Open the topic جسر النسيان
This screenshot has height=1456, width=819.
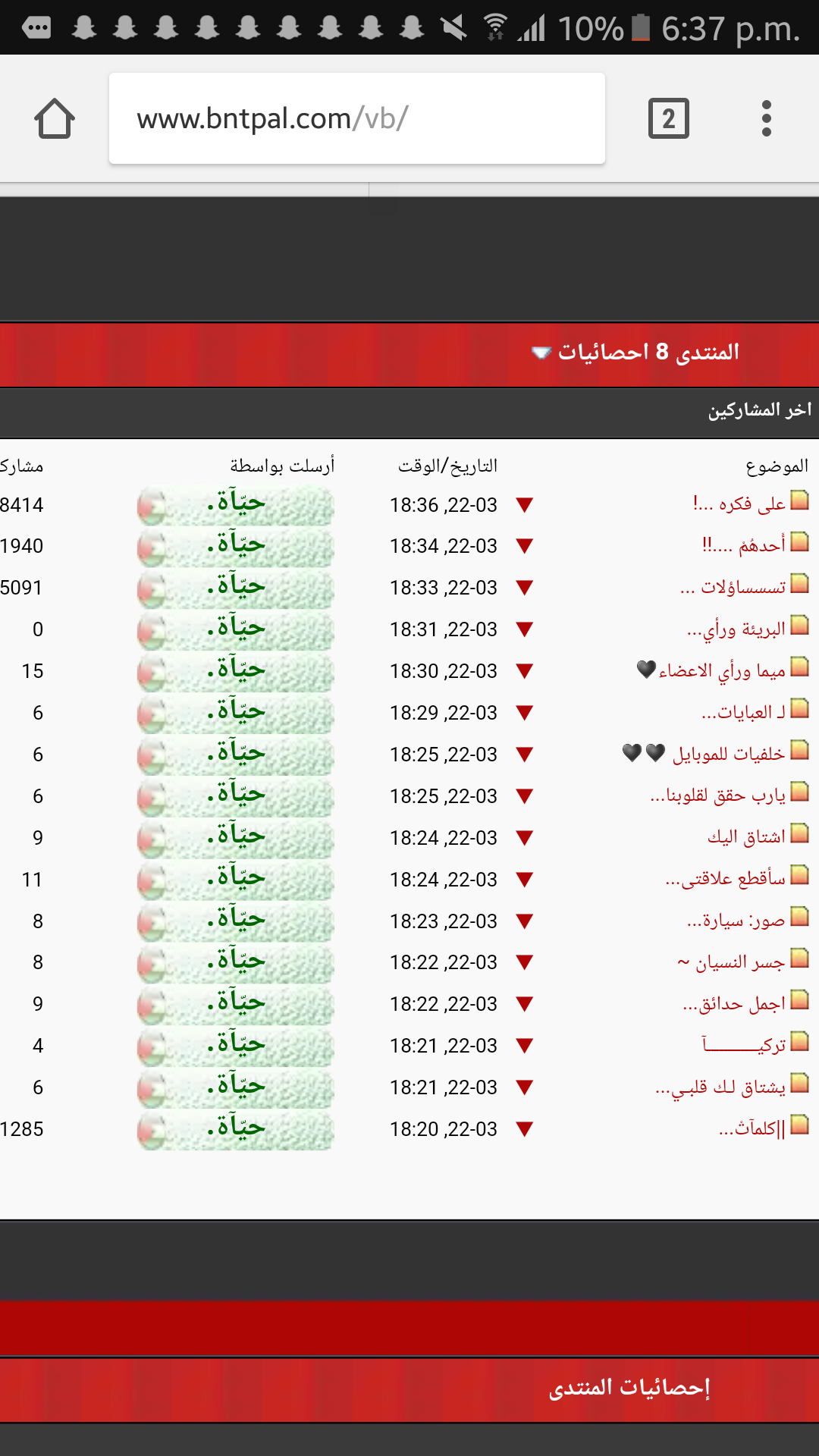[732, 962]
